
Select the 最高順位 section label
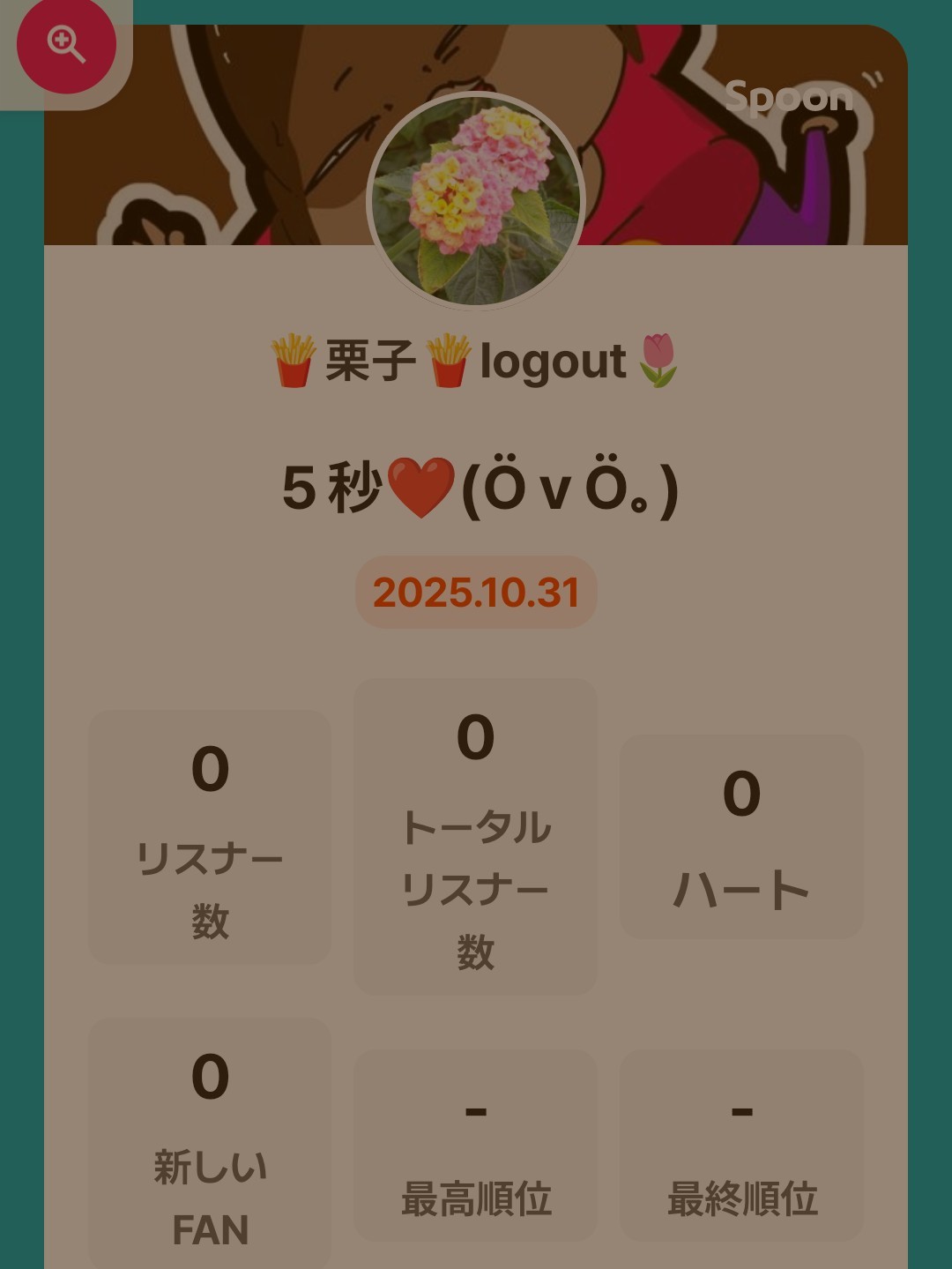[x=476, y=1199]
